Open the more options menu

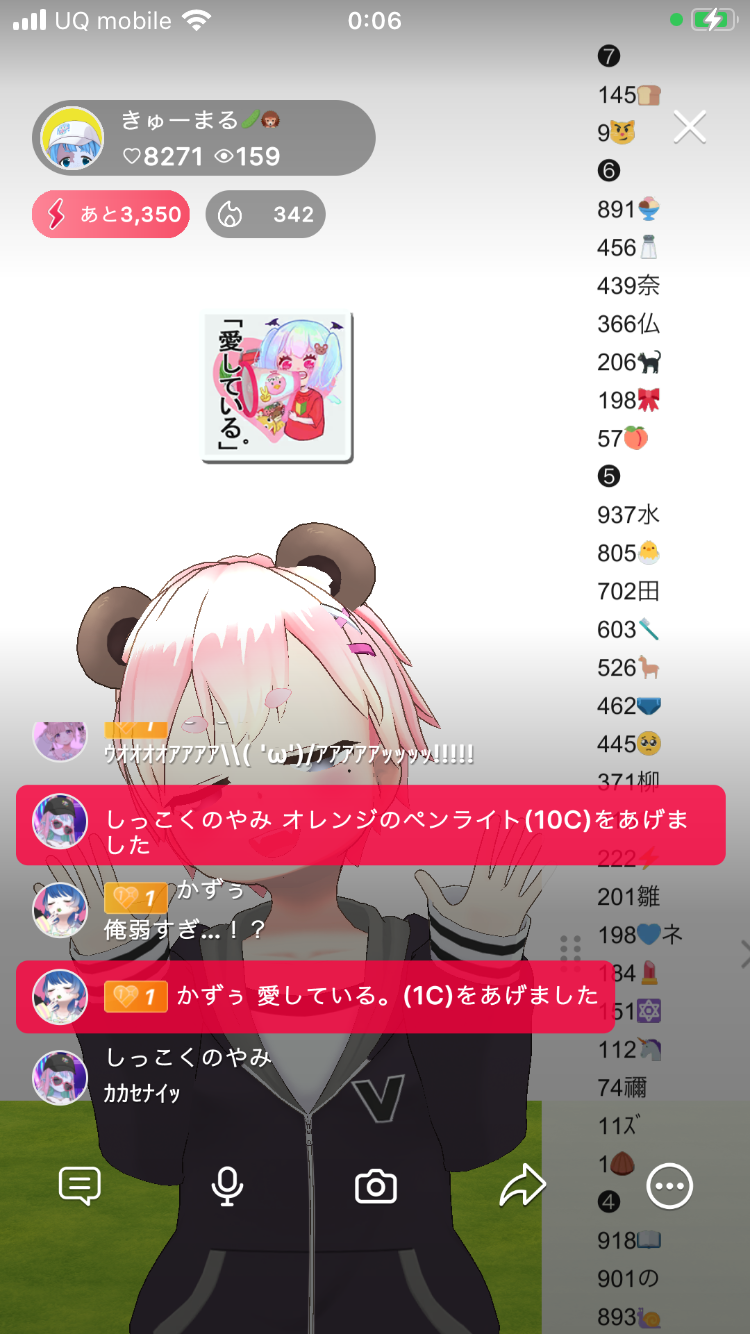tap(669, 1186)
